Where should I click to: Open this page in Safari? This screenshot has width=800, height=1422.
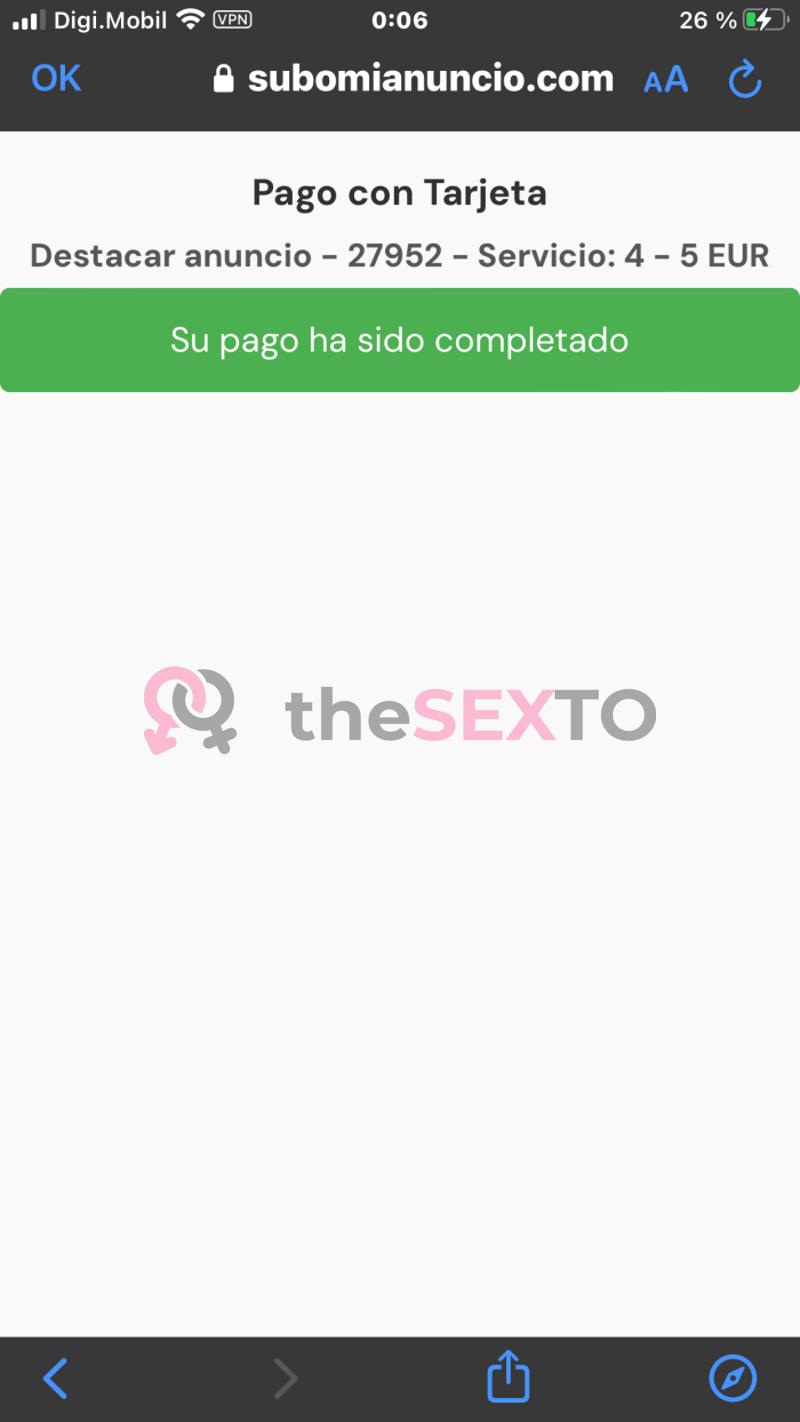pyautogui.click(x=732, y=1379)
